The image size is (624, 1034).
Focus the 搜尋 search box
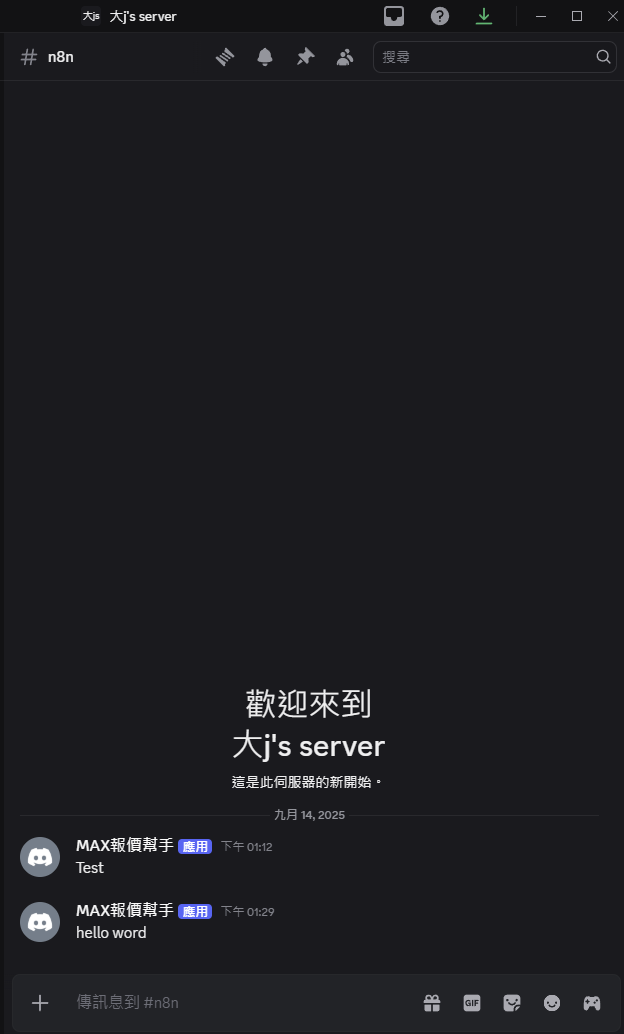487,57
